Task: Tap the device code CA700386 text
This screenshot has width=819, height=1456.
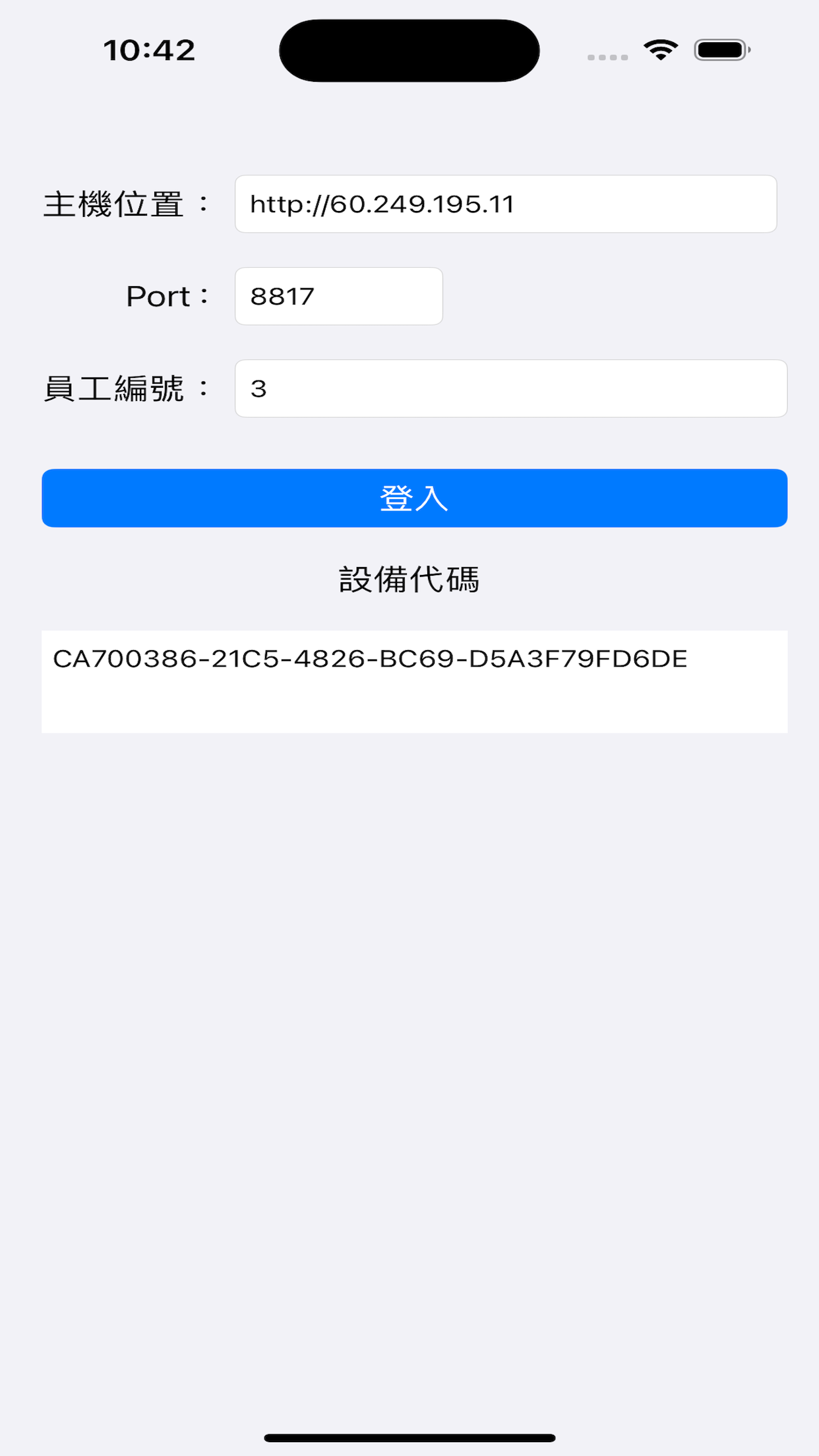Action: click(x=371, y=657)
